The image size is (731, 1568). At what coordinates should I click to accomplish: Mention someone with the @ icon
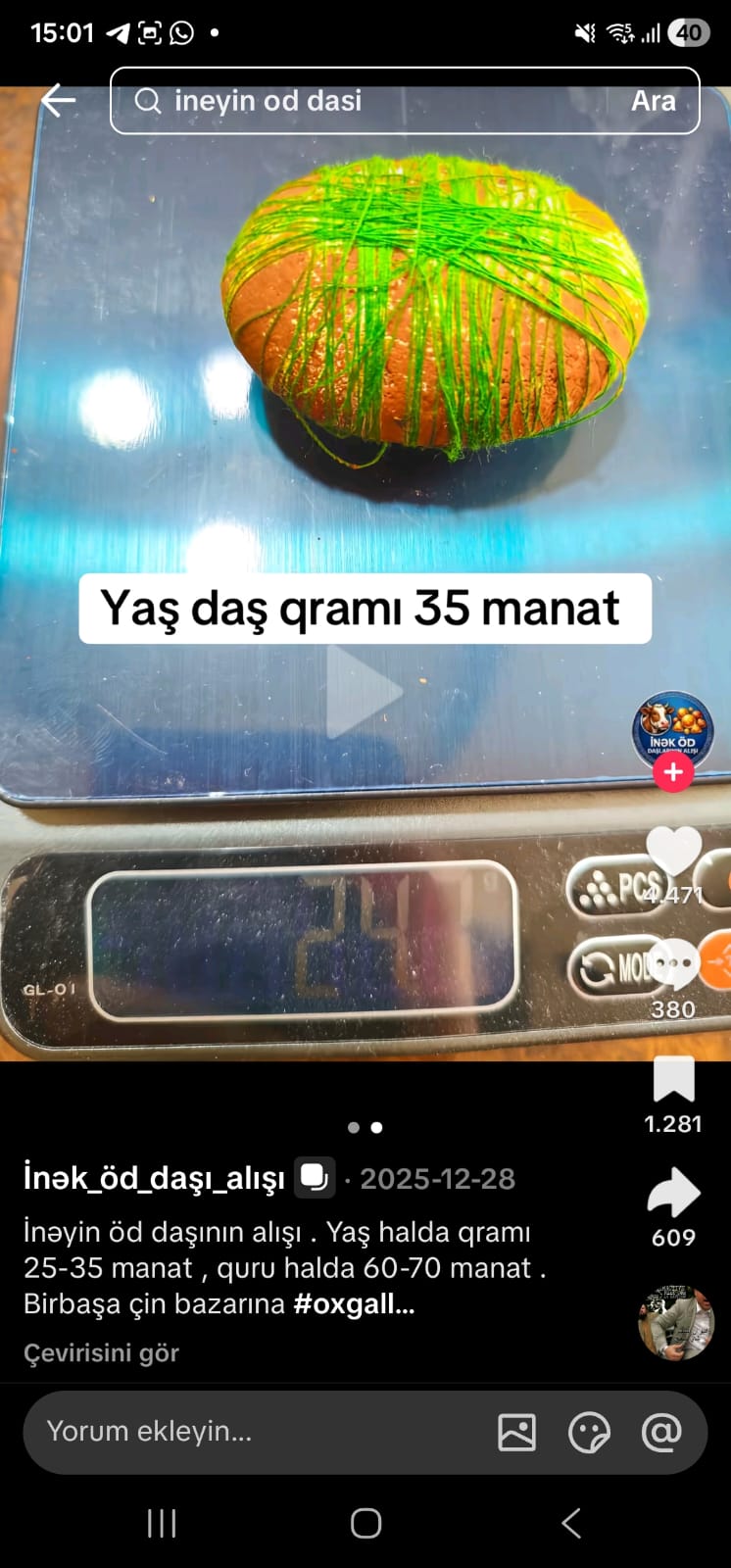tap(661, 1432)
